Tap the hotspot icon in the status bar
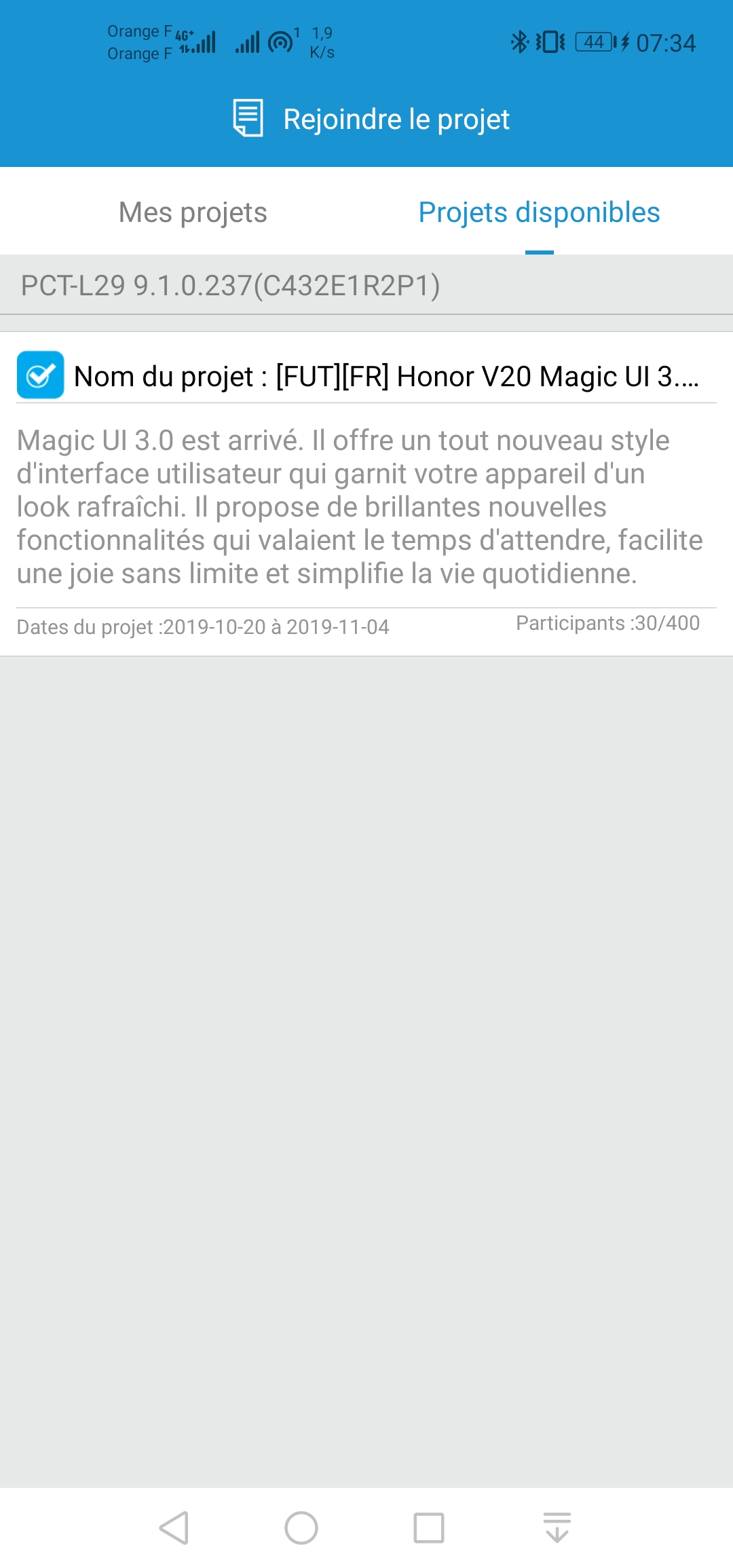The image size is (733, 1568). point(279,42)
